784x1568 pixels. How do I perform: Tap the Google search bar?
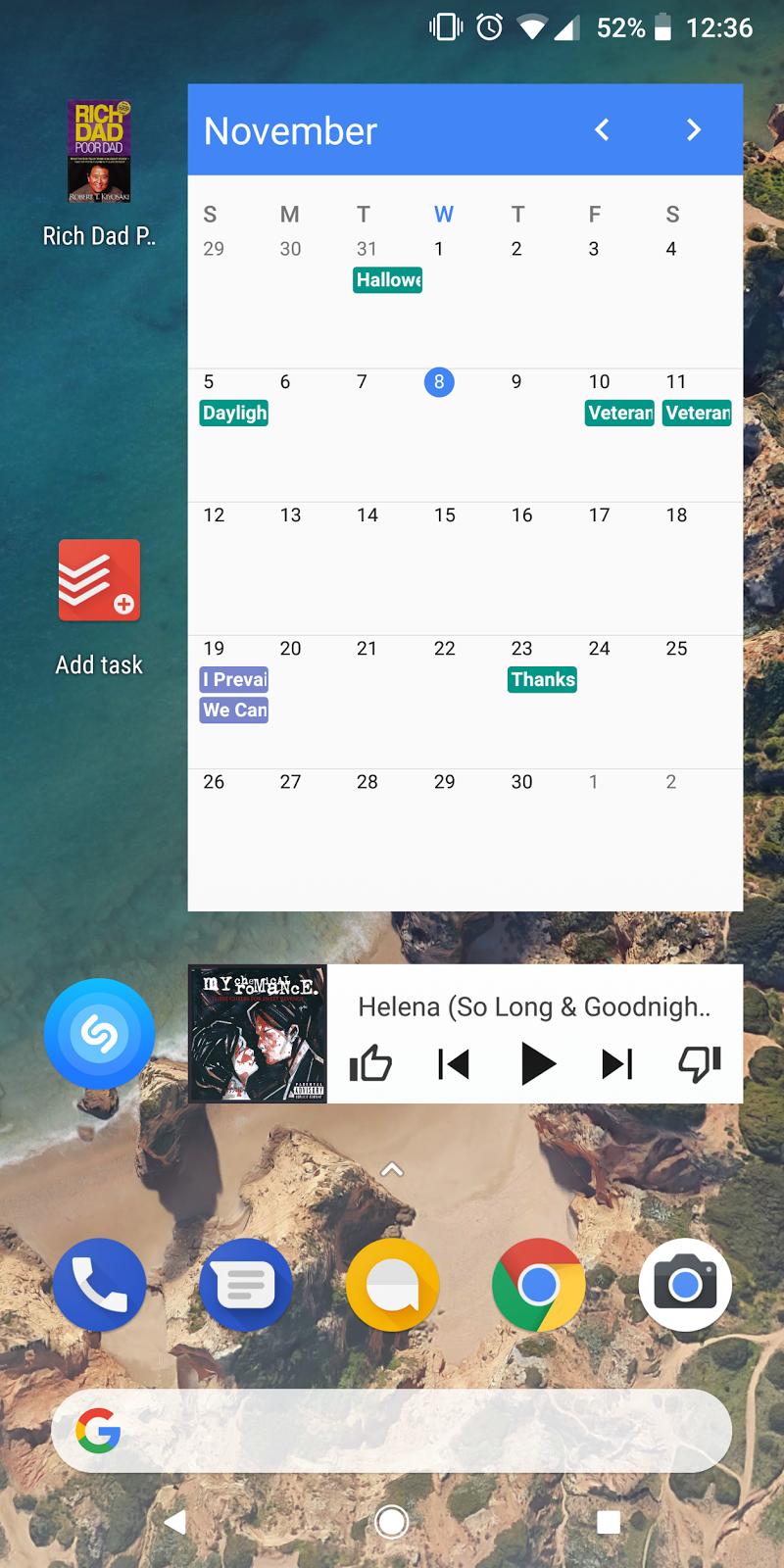(392, 1431)
